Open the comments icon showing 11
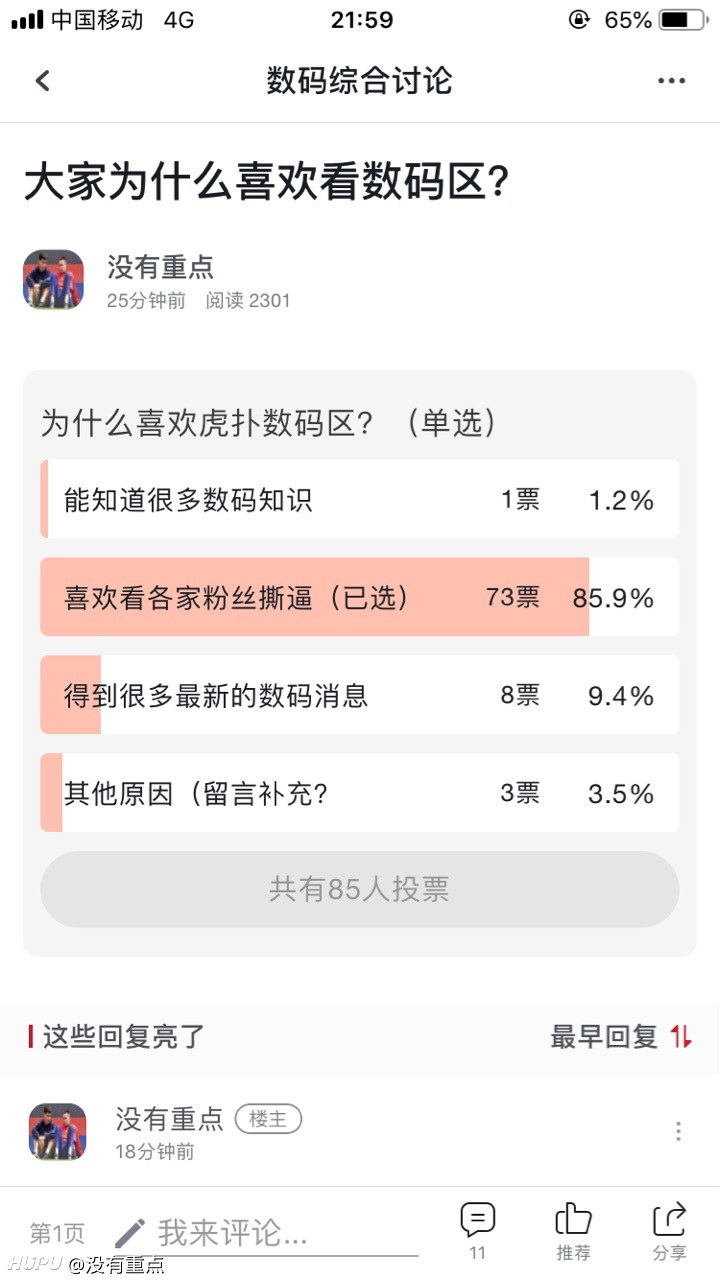This screenshot has height=1280, width=720. pyautogui.click(x=477, y=1231)
